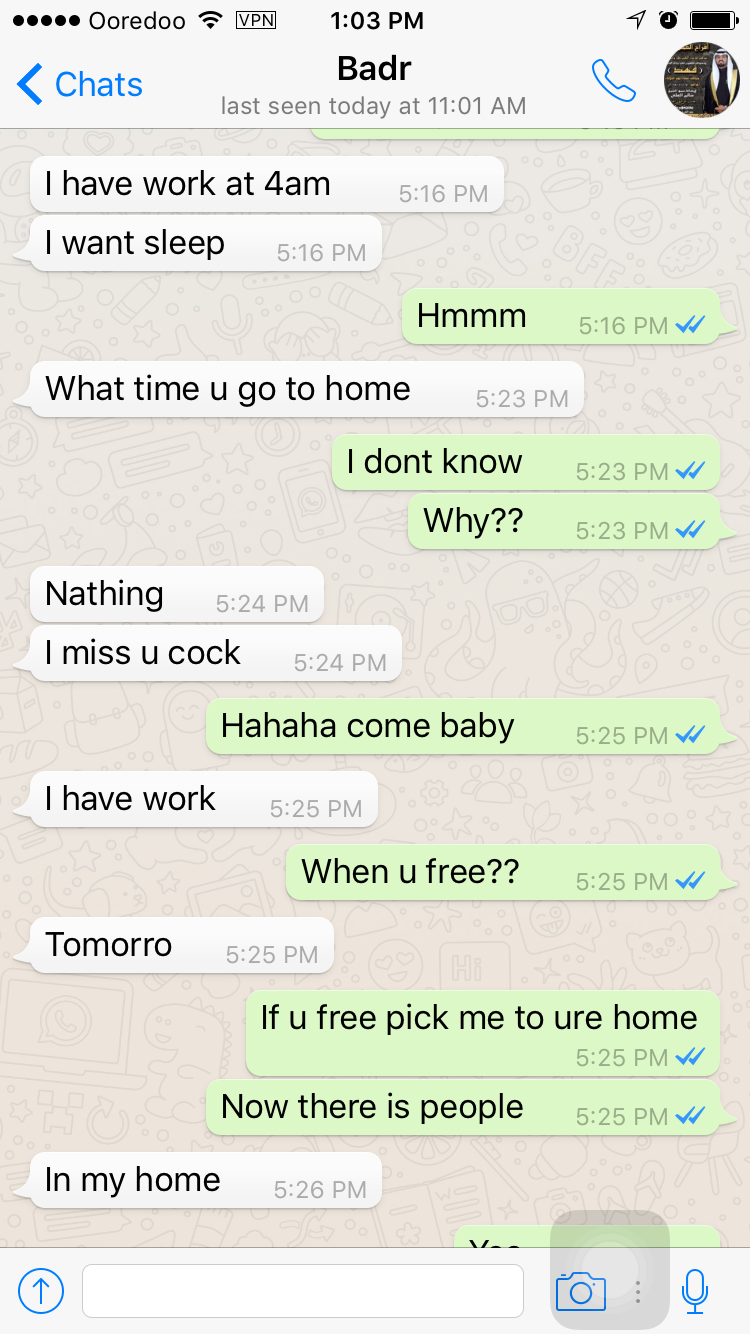Tap the AssistiveTouch floating button
Image resolution: width=750 pixels, height=1334 pixels.
[x=610, y=1269]
